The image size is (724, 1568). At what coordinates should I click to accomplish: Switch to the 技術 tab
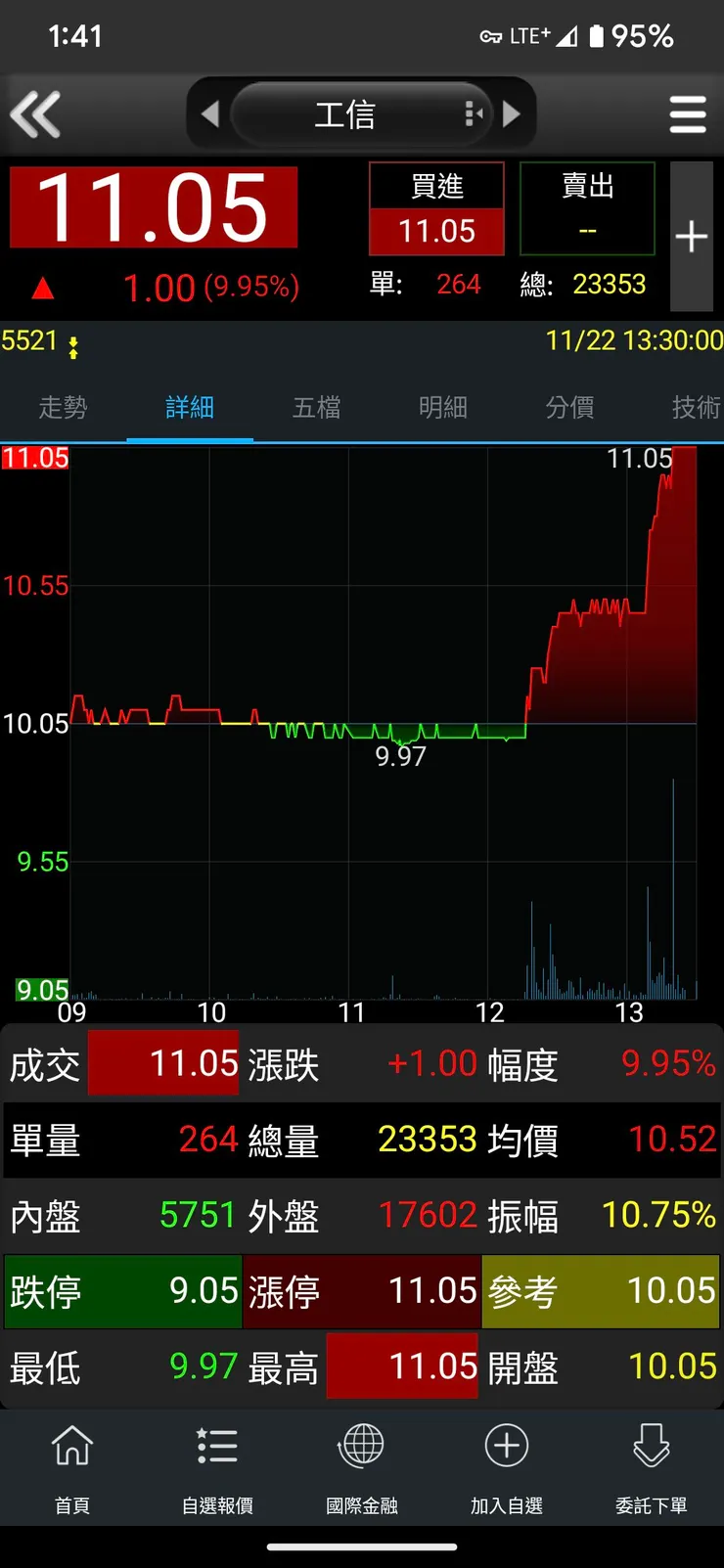696,407
